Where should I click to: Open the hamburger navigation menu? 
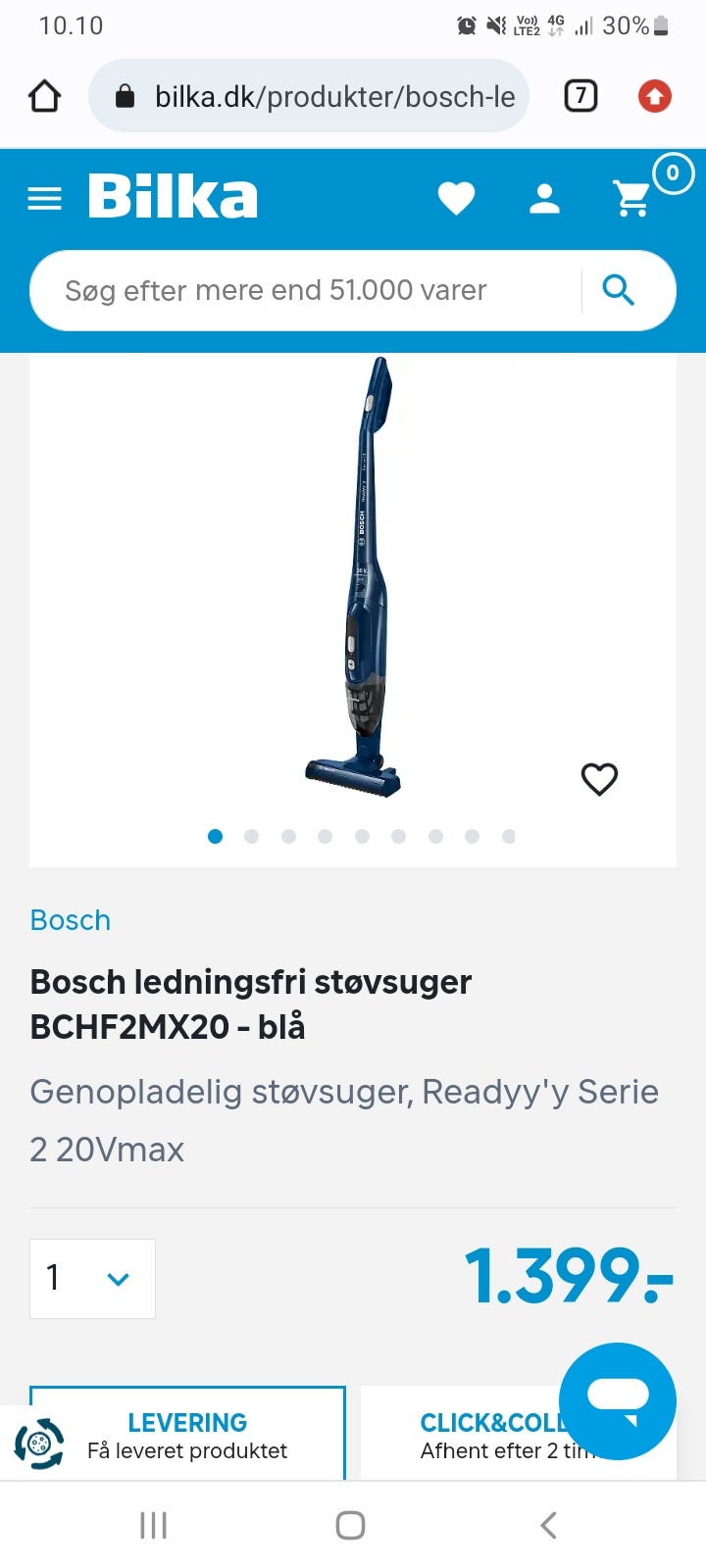(44, 199)
